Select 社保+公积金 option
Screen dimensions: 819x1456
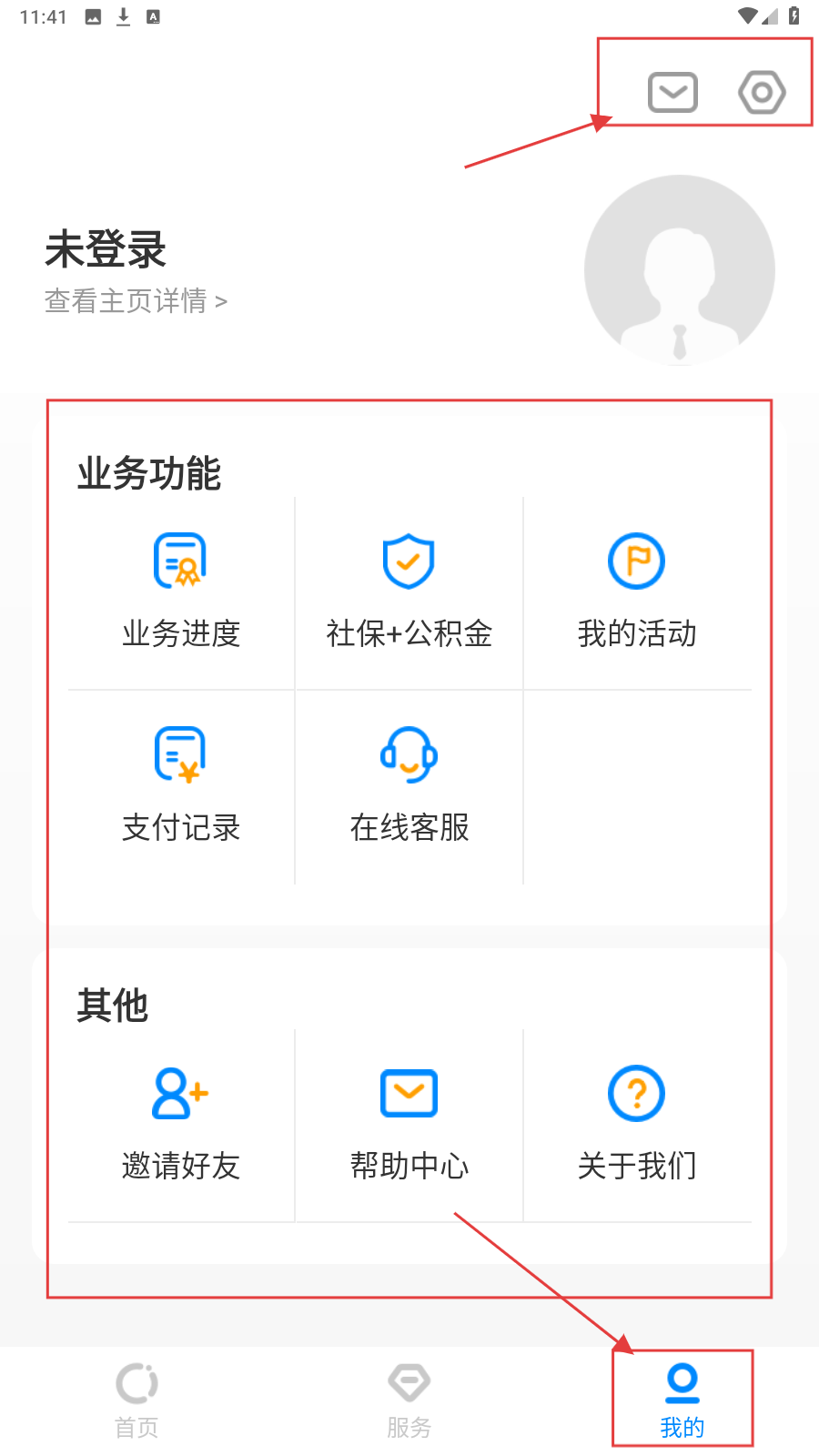click(409, 591)
